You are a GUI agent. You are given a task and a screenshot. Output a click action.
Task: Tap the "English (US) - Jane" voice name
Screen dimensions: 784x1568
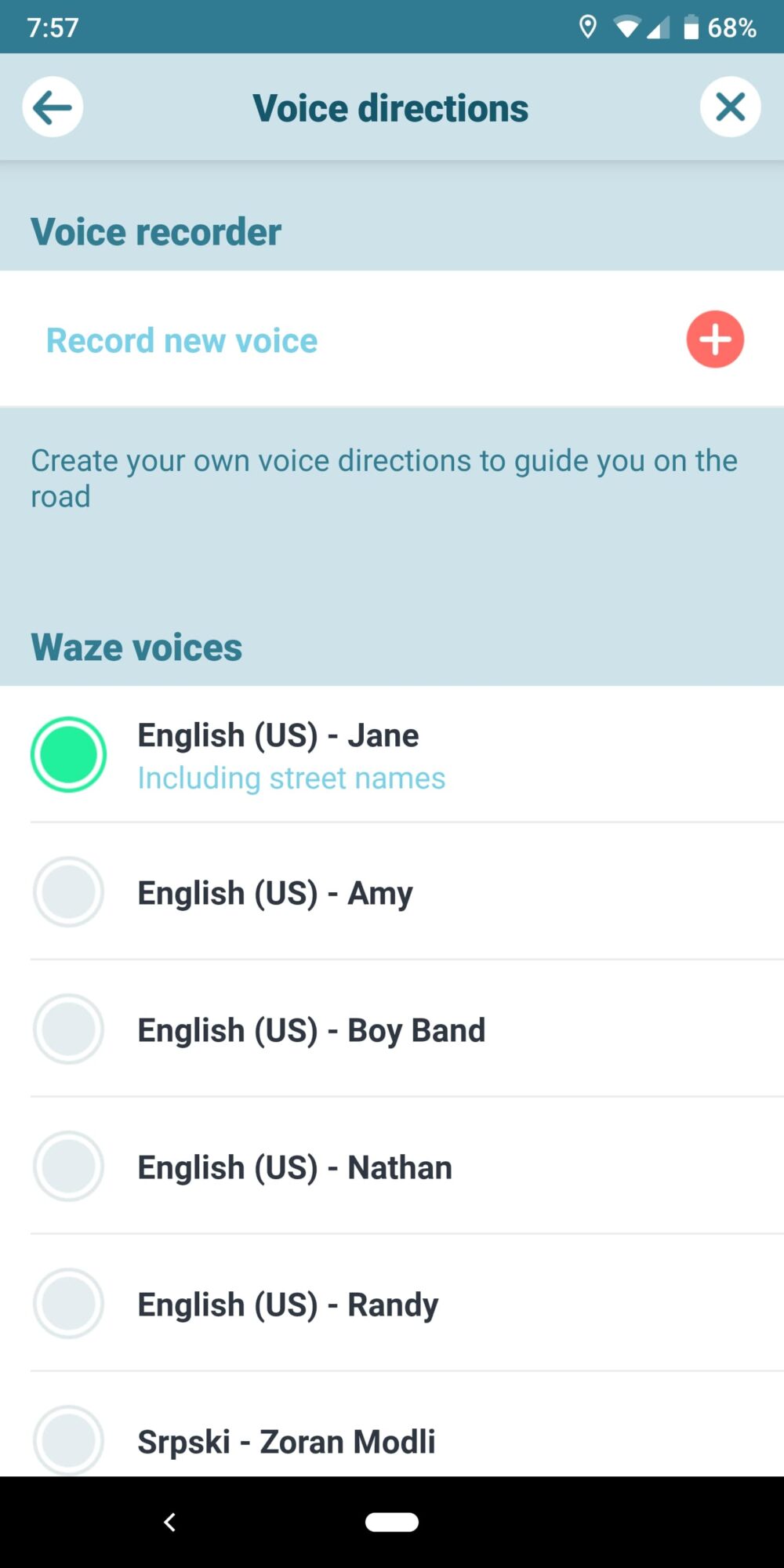tap(278, 735)
